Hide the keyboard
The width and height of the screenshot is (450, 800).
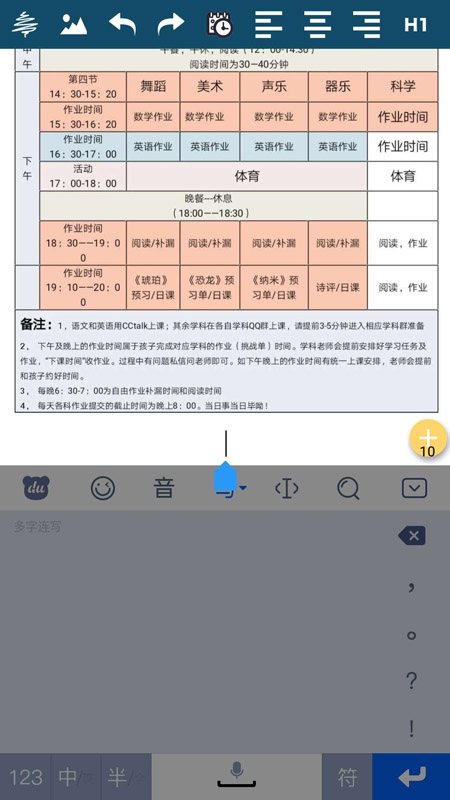(414, 488)
